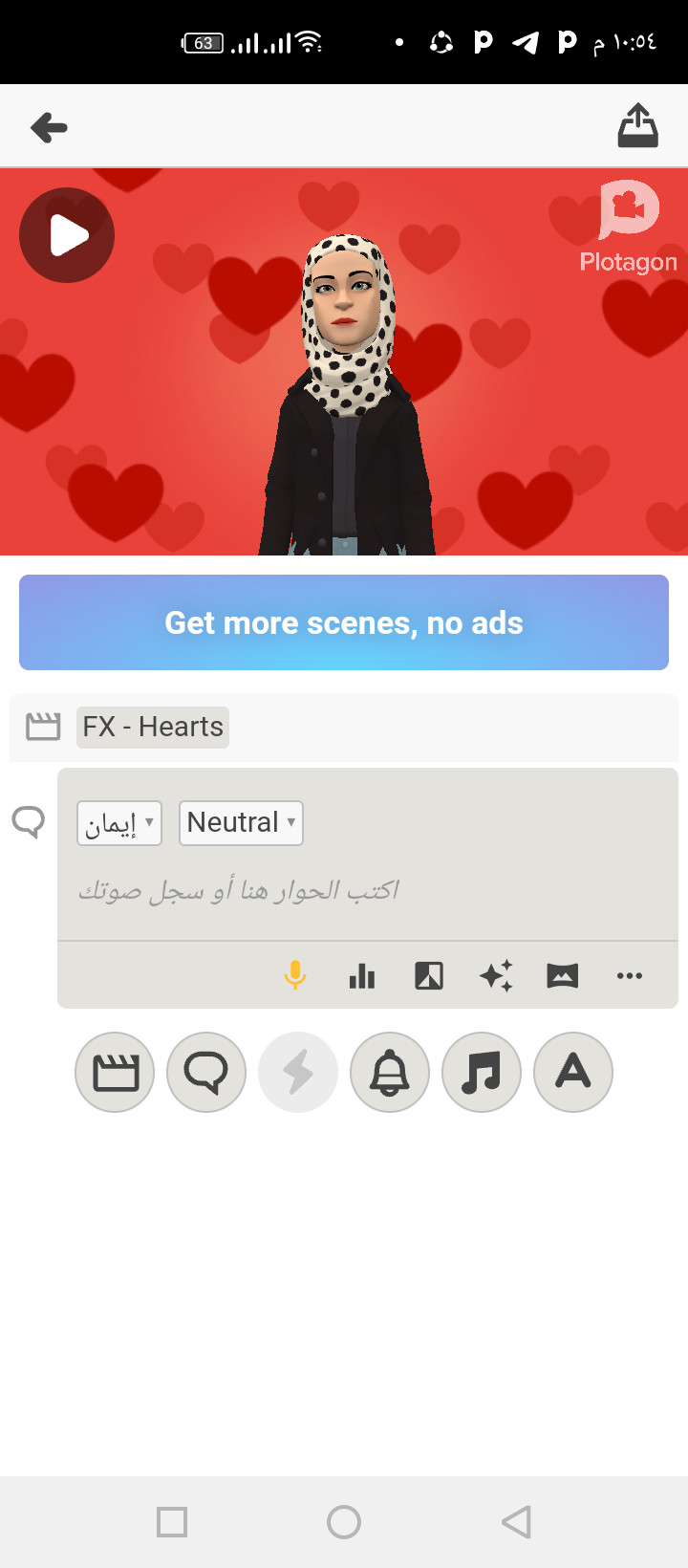Focus the dialogue text field
The height and width of the screenshot is (1568, 688).
[x=368, y=891]
